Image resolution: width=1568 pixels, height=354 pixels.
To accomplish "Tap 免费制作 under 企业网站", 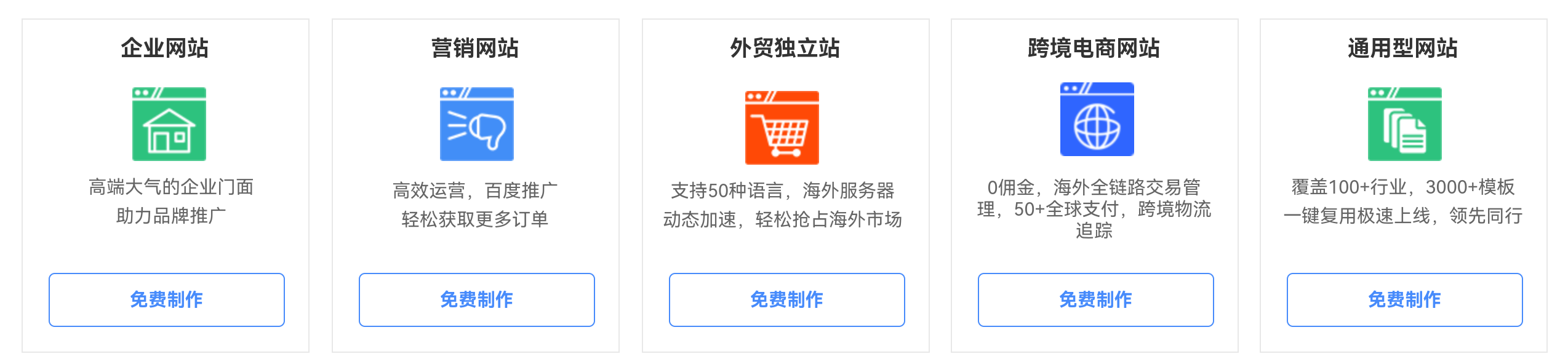I will 166,300.
